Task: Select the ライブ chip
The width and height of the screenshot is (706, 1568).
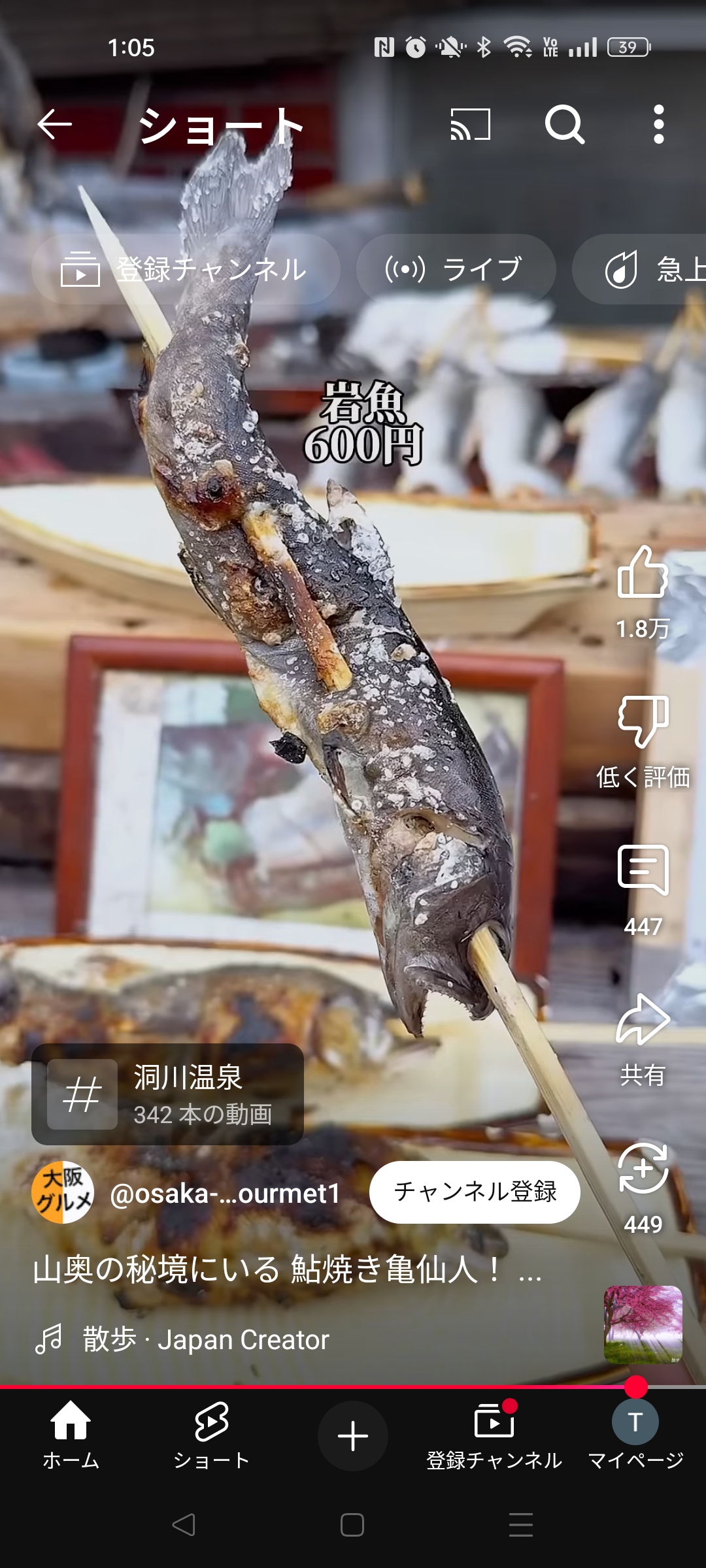Action: pos(456,269)
